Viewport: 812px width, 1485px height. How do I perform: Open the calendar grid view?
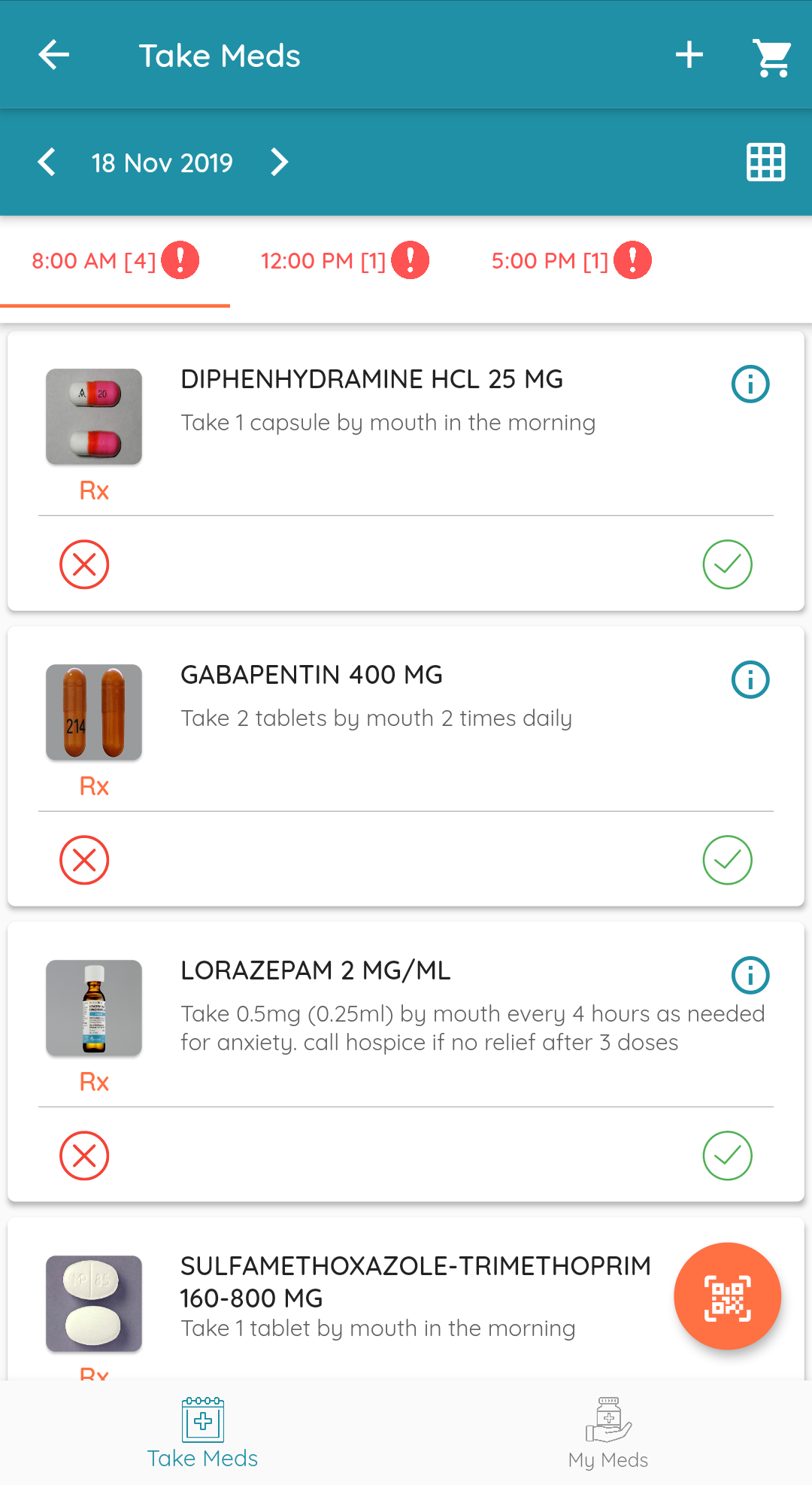tap(765, 162)
